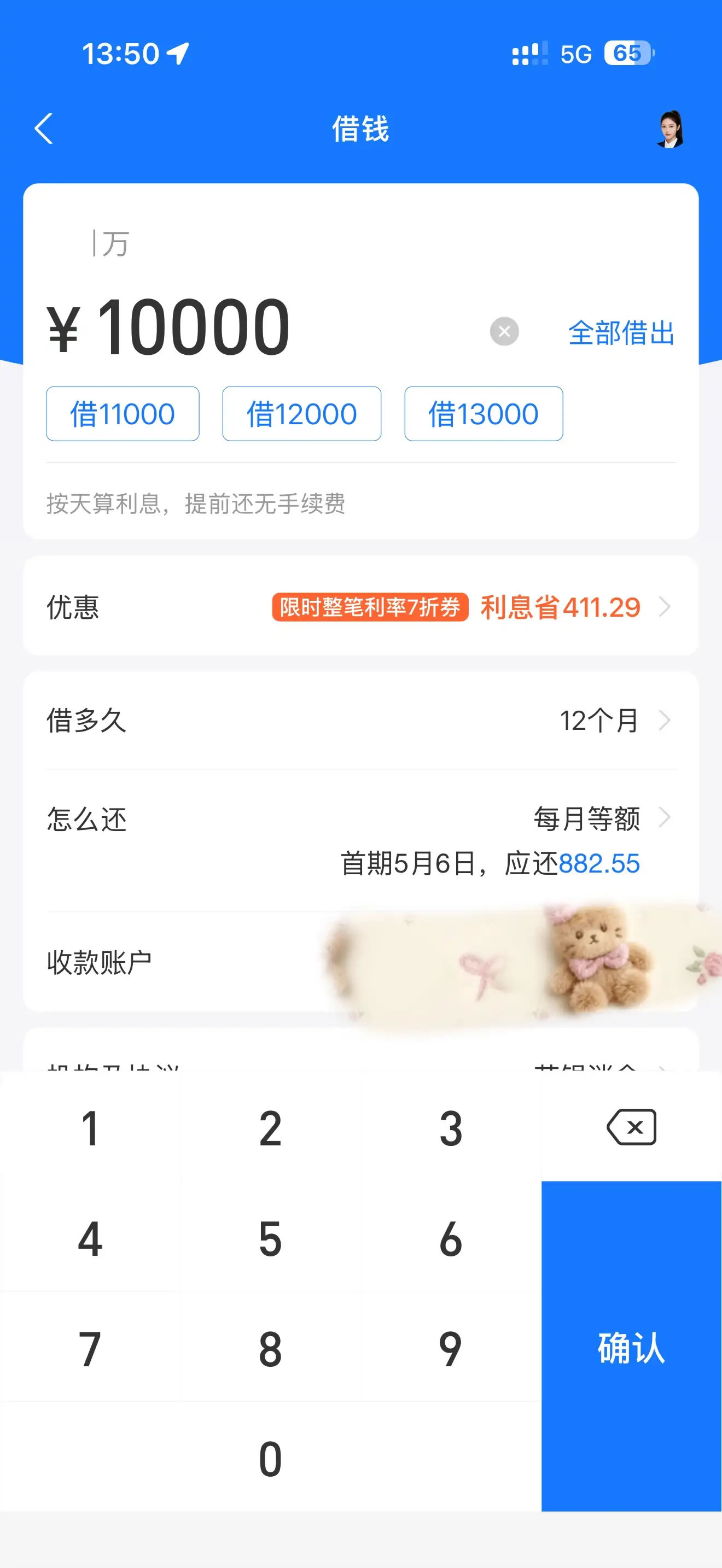This screenshot has width=722, height=1568.
Task: Clear the entered loan amount
Action: coord(504,331)
